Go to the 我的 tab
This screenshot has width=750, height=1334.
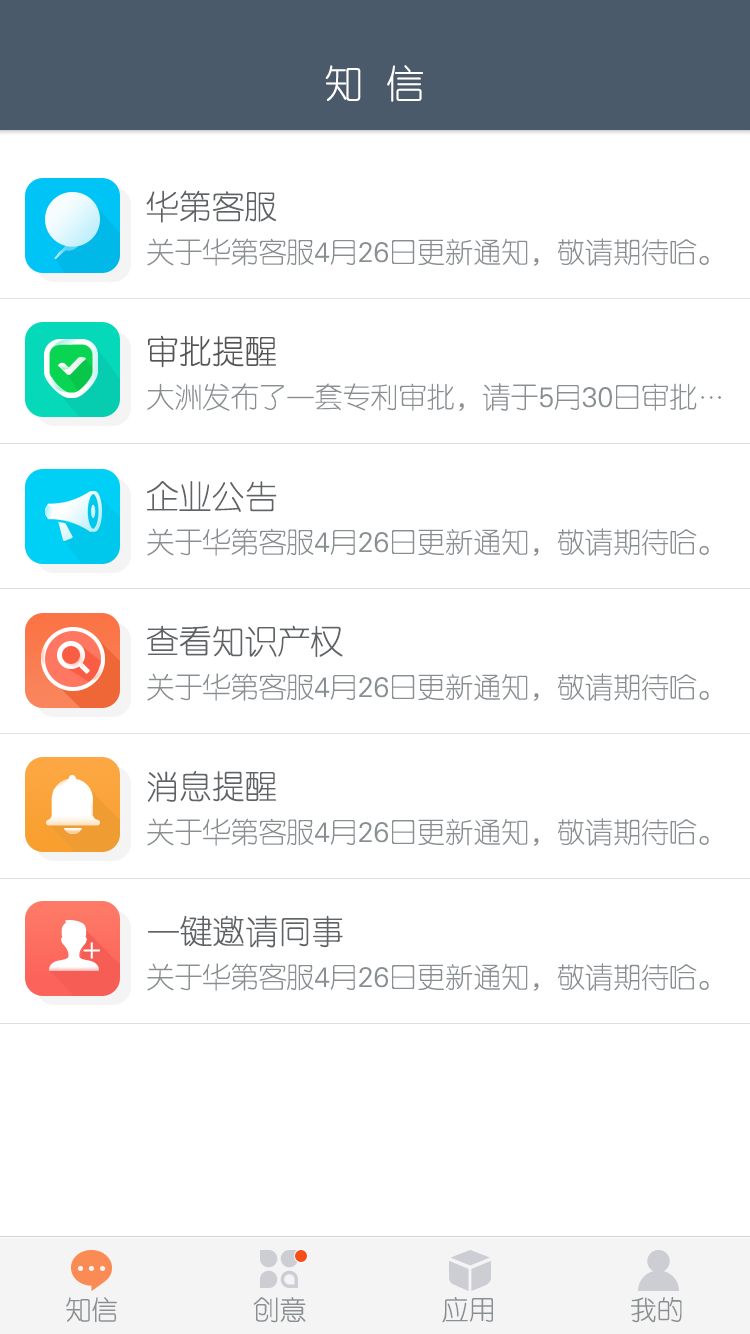657,1286
